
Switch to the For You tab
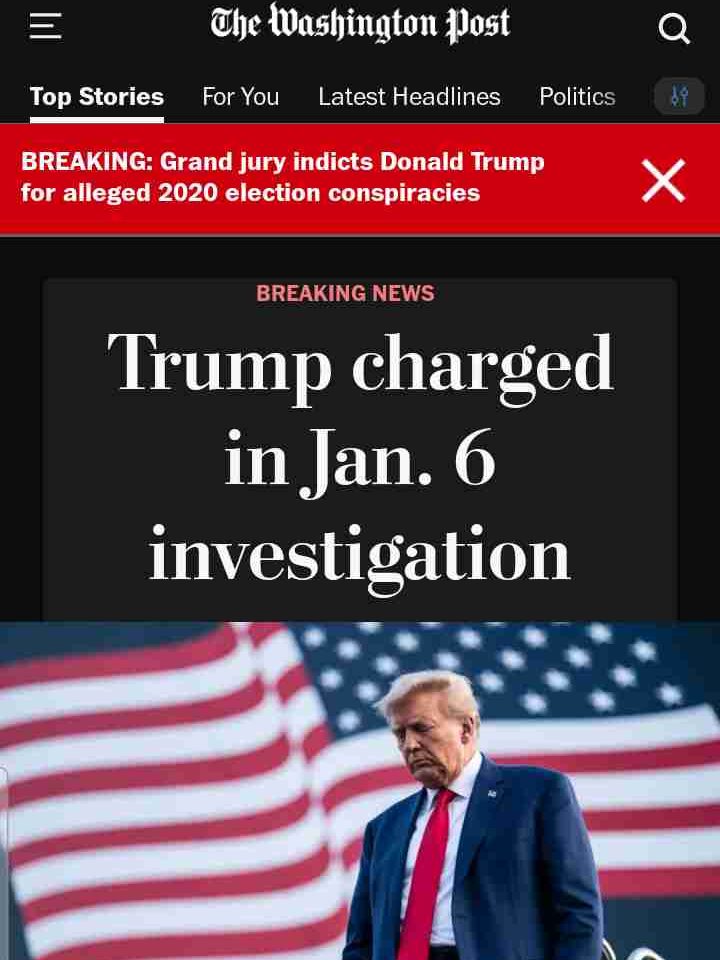click(x=240, y=97)
